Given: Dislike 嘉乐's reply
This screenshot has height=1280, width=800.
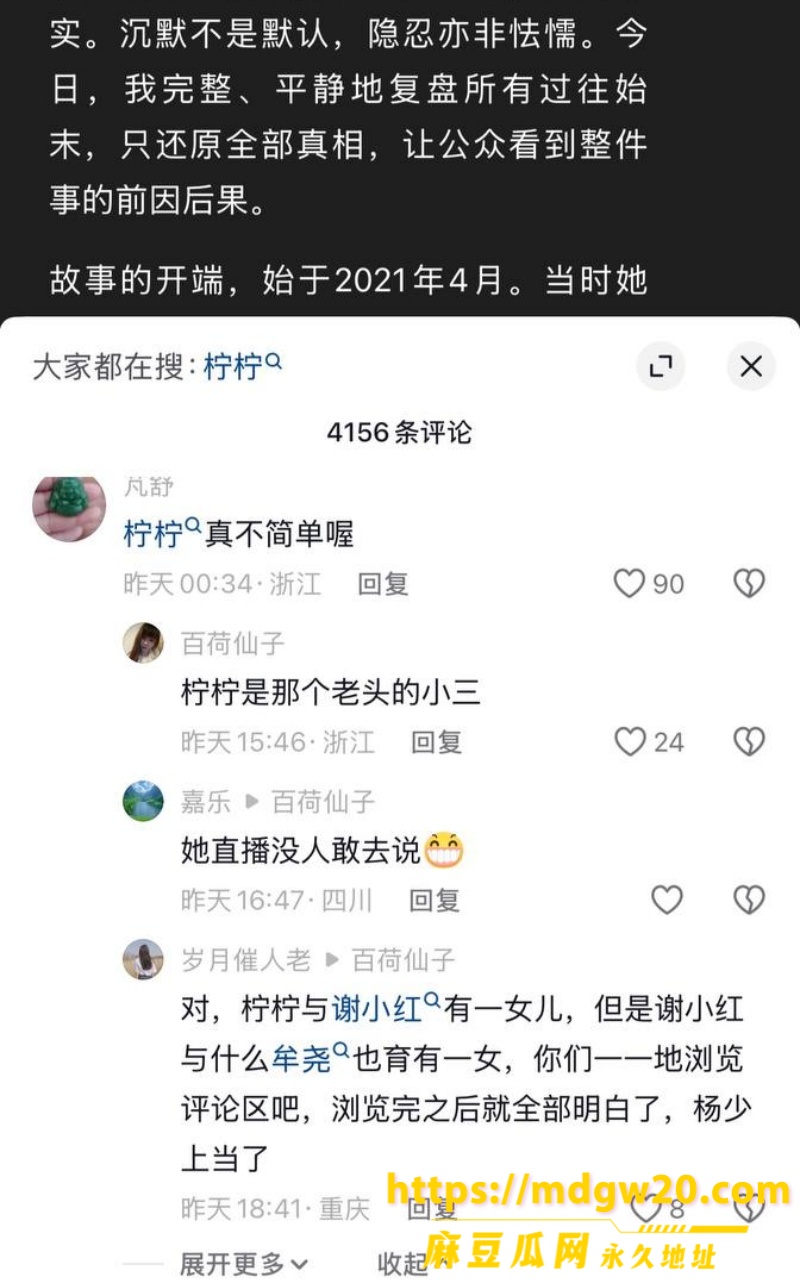Looking at the screenshot, I should 749,900.
